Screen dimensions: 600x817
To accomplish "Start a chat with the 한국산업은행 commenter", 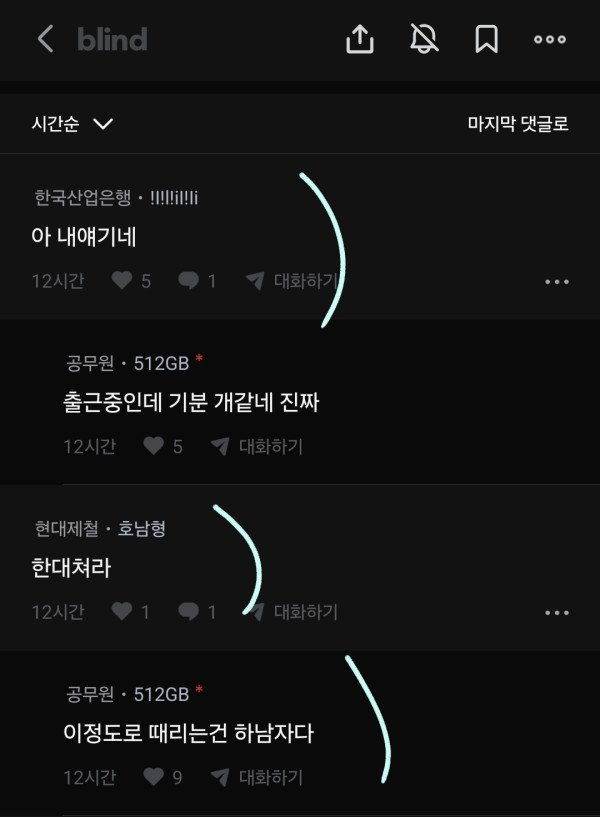I will tap(292, 281).
